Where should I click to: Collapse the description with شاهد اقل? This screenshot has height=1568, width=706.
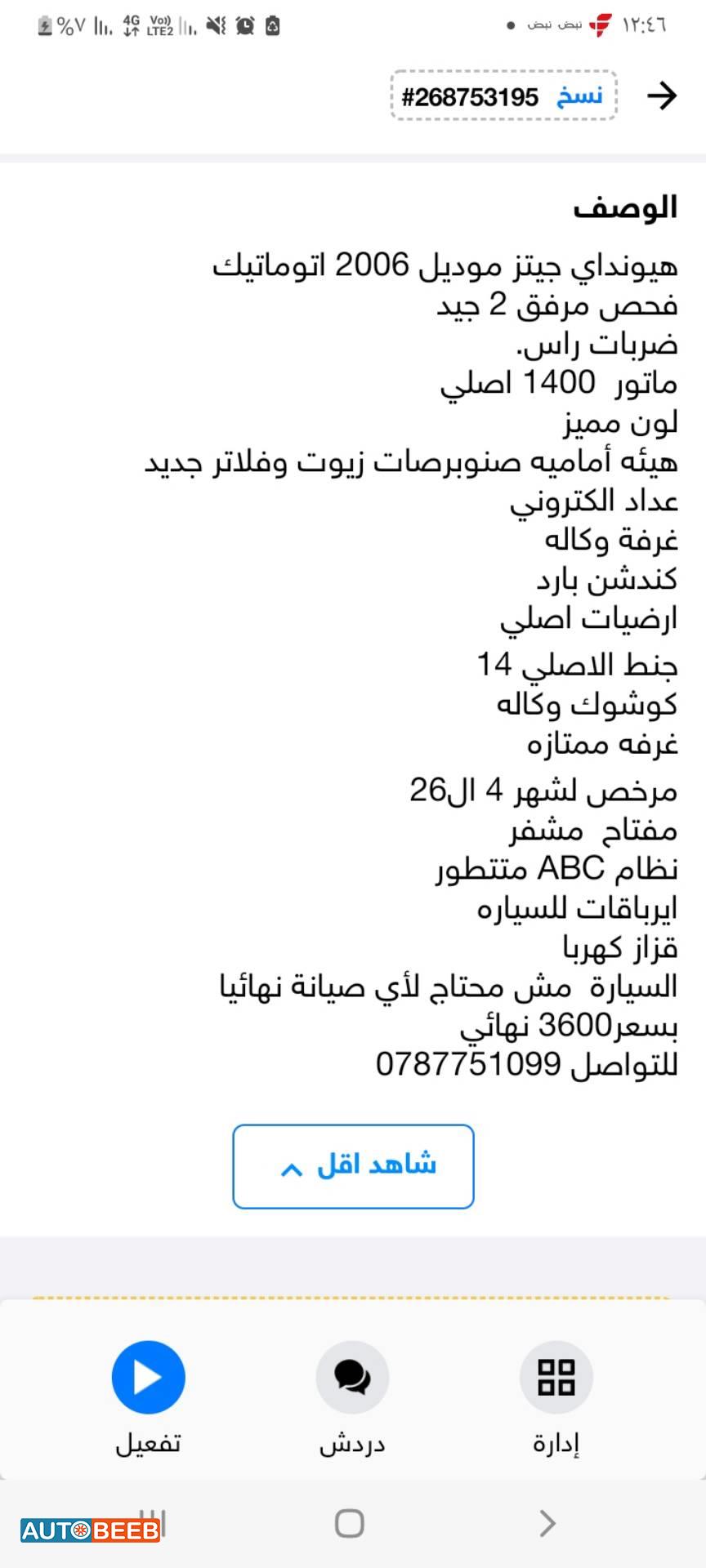(353, 1166)
